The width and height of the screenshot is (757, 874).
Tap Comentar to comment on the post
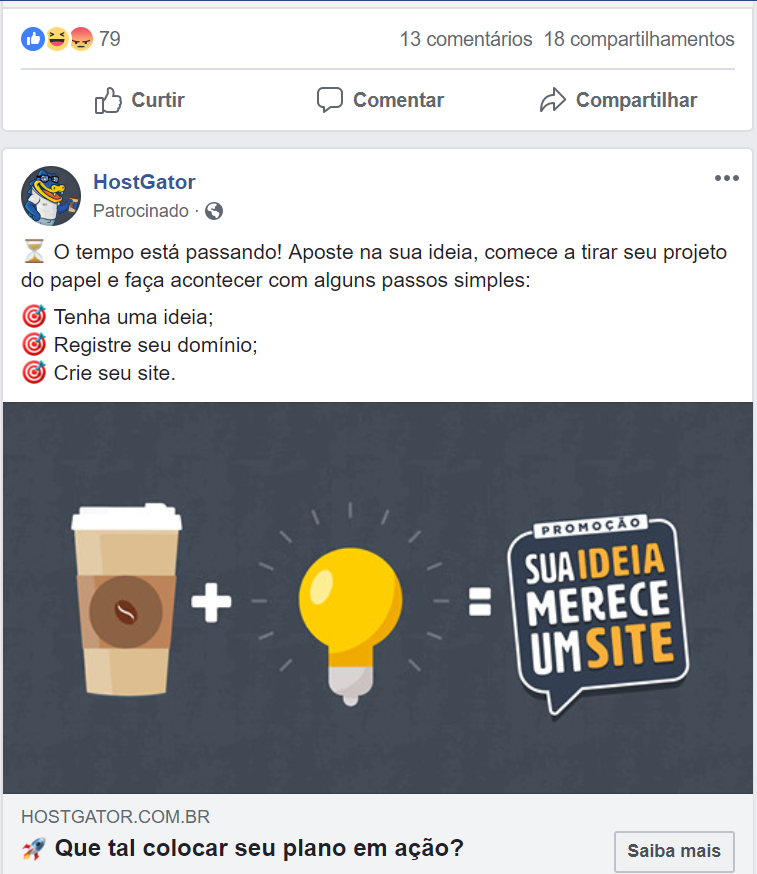[380, 100]
